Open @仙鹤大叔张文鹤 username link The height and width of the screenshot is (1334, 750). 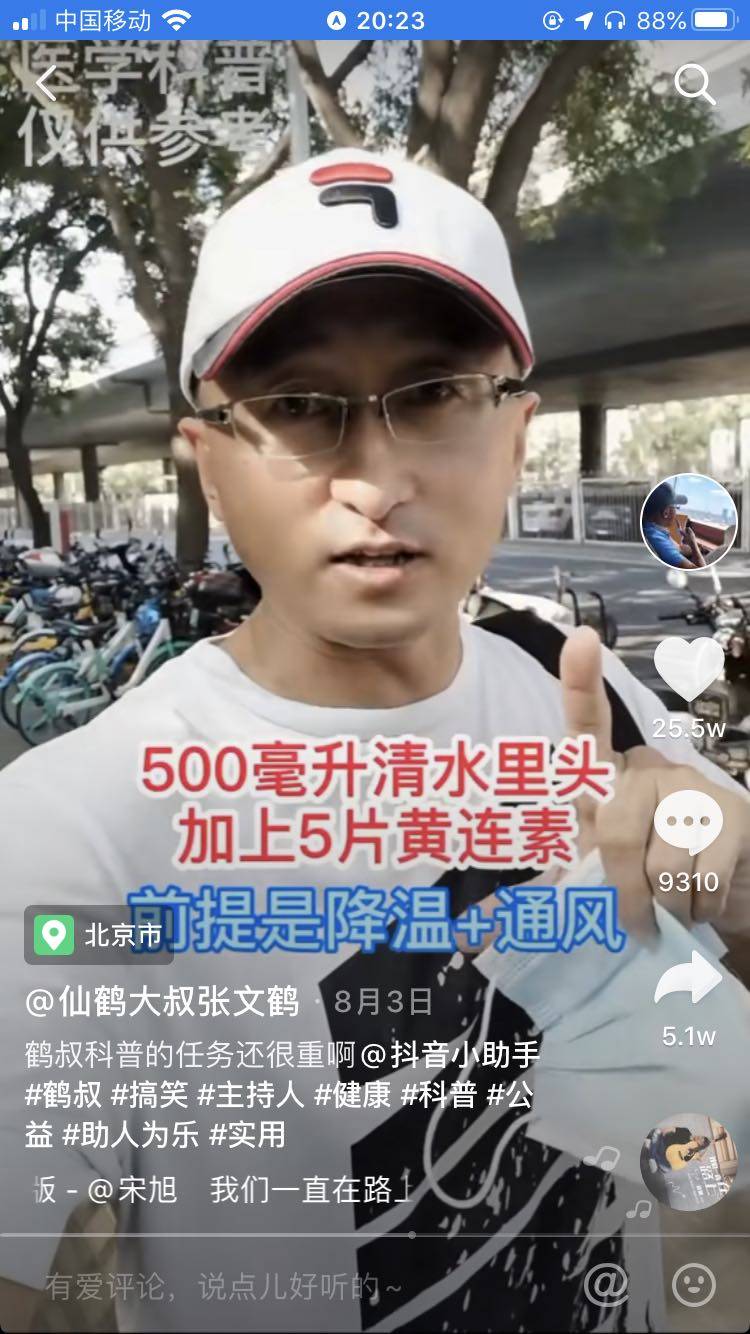pos(162,1001)
